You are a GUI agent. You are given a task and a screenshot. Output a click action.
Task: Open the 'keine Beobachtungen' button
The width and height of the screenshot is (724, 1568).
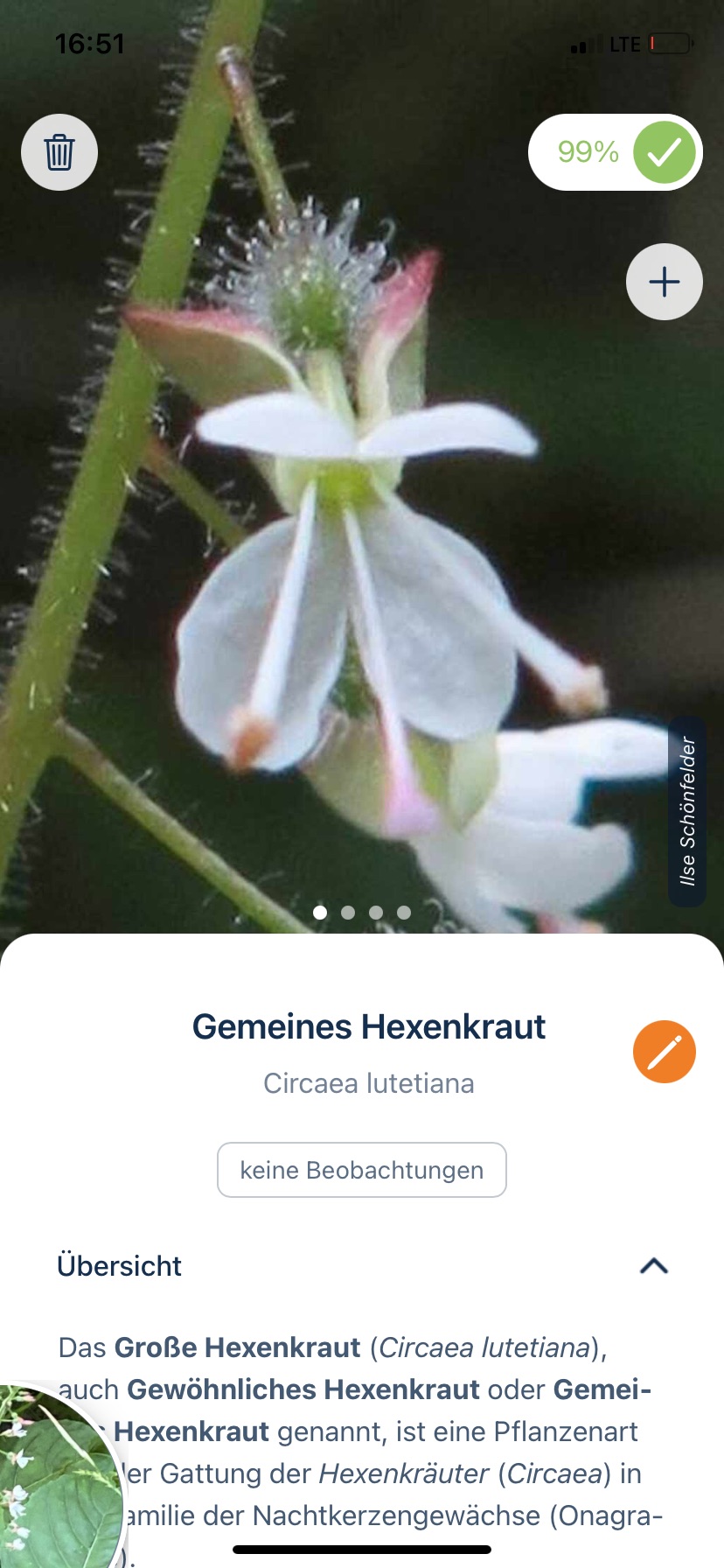tap(361, 1170)
